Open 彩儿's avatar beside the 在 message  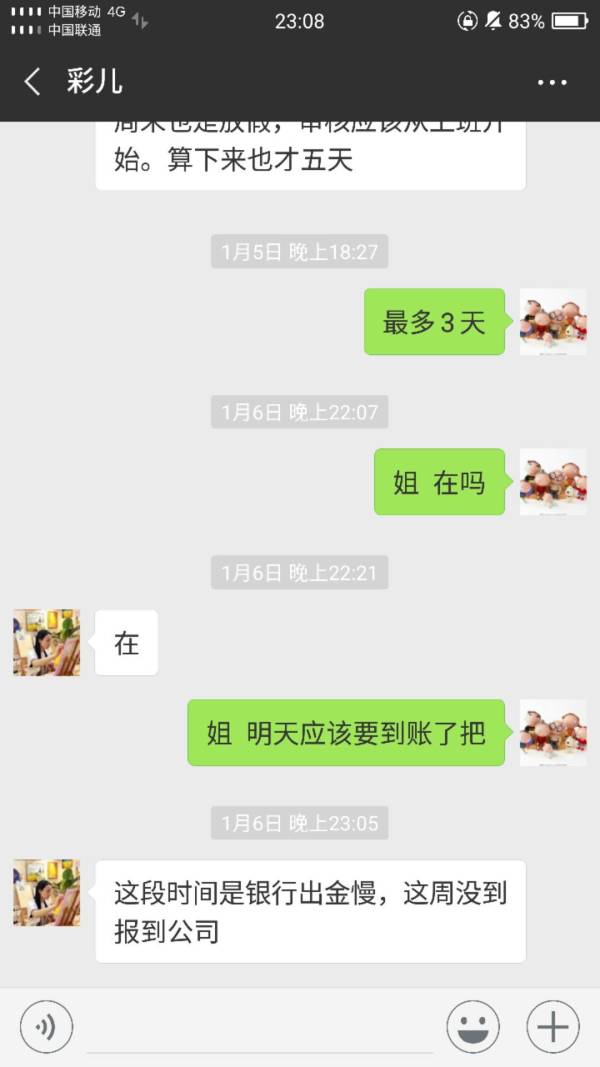(x=46, y=643)
